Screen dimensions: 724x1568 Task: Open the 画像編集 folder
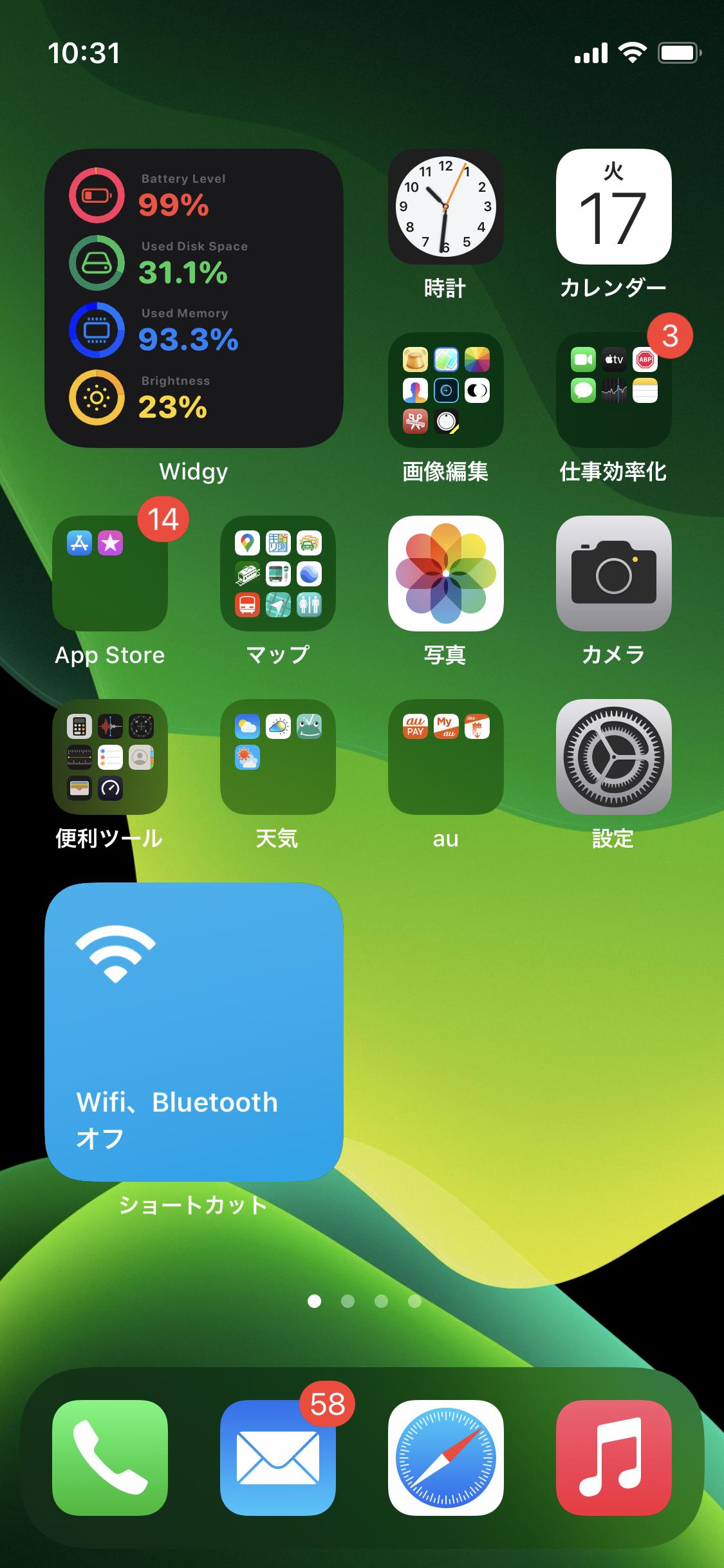pyautogui.click(x=445, y=390)
